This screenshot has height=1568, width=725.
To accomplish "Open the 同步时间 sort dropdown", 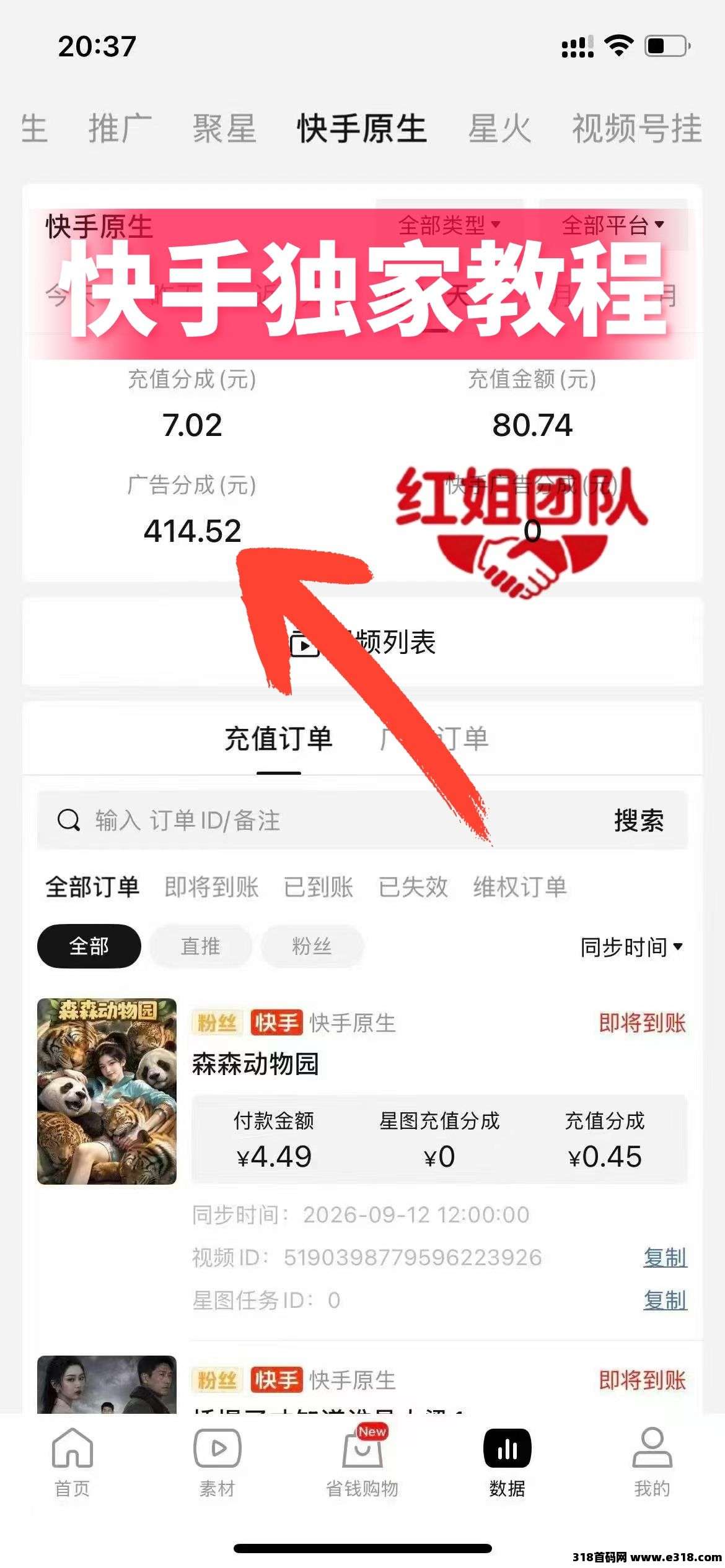I will (631, 947).
